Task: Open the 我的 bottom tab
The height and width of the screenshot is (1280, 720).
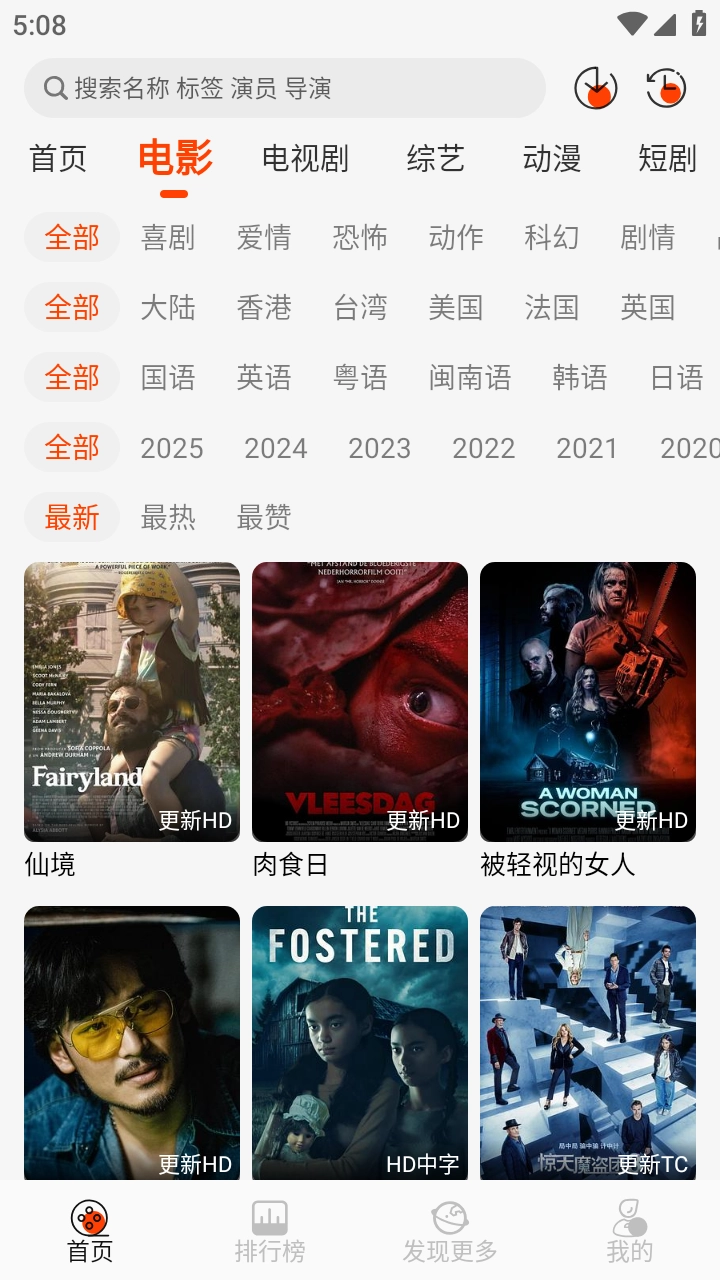Action: [x=630, y=1232]
